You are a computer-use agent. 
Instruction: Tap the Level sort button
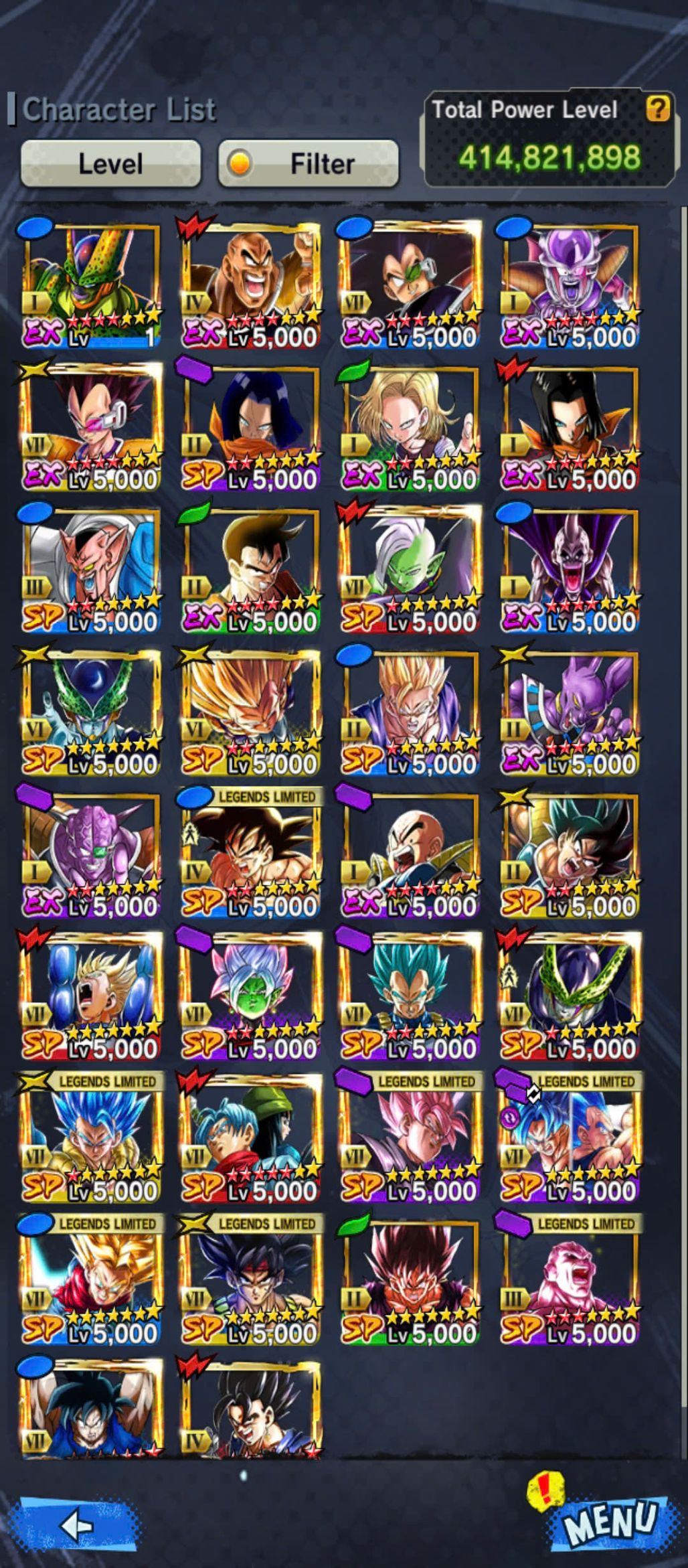click(110, 163)
